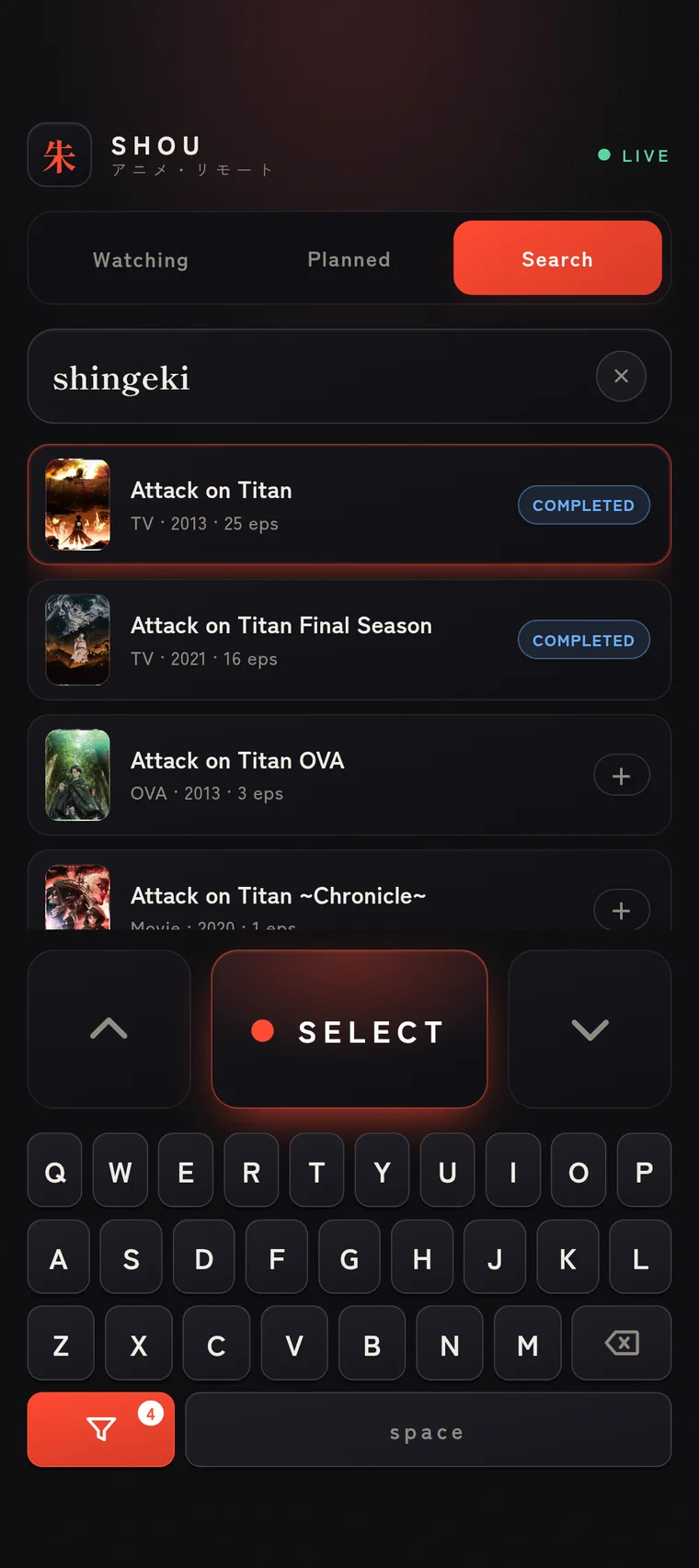Open the filter button with badge 4
Screen dimensions: 699x1568
[x=101, y=1429]
